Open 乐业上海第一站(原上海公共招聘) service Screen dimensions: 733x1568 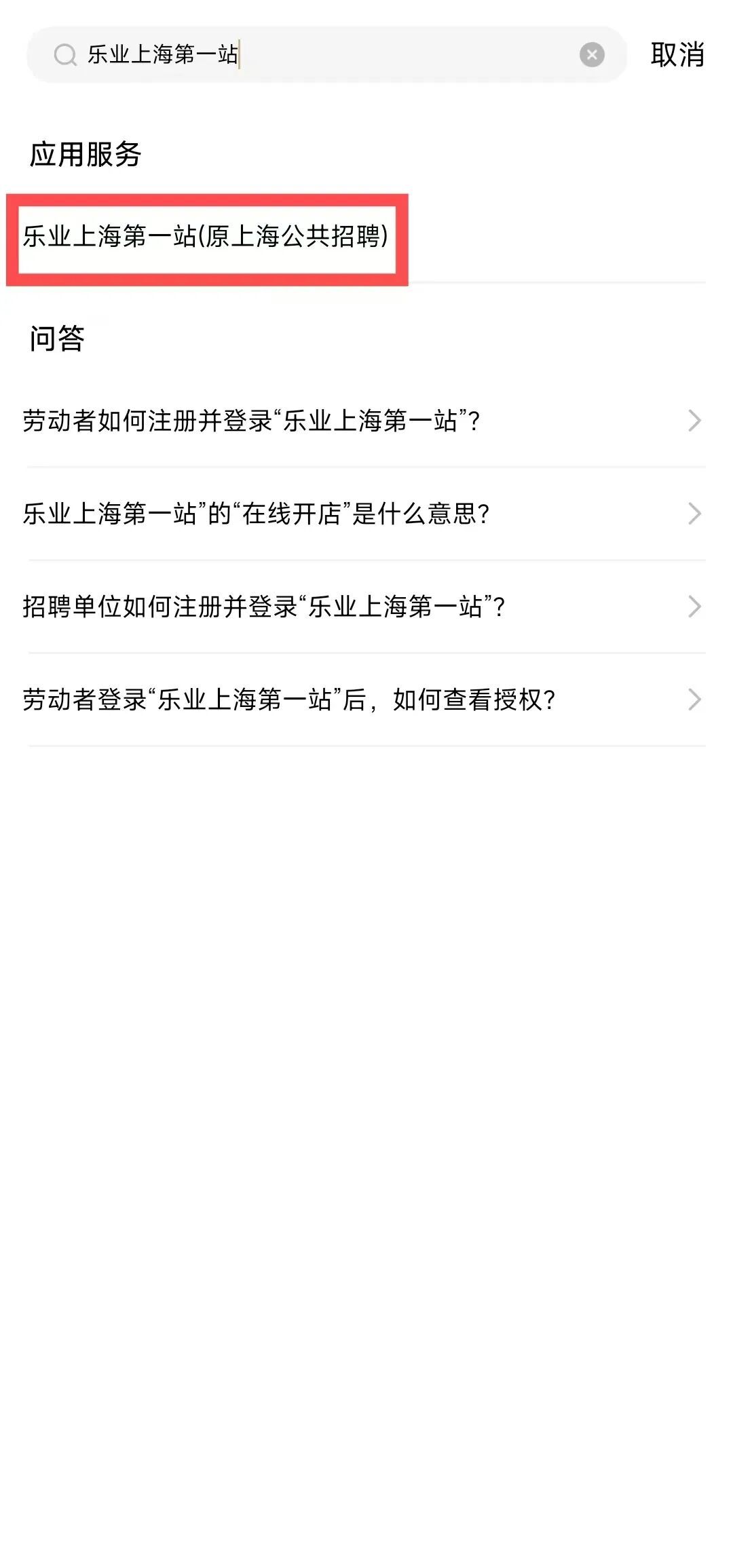point(206,237)
